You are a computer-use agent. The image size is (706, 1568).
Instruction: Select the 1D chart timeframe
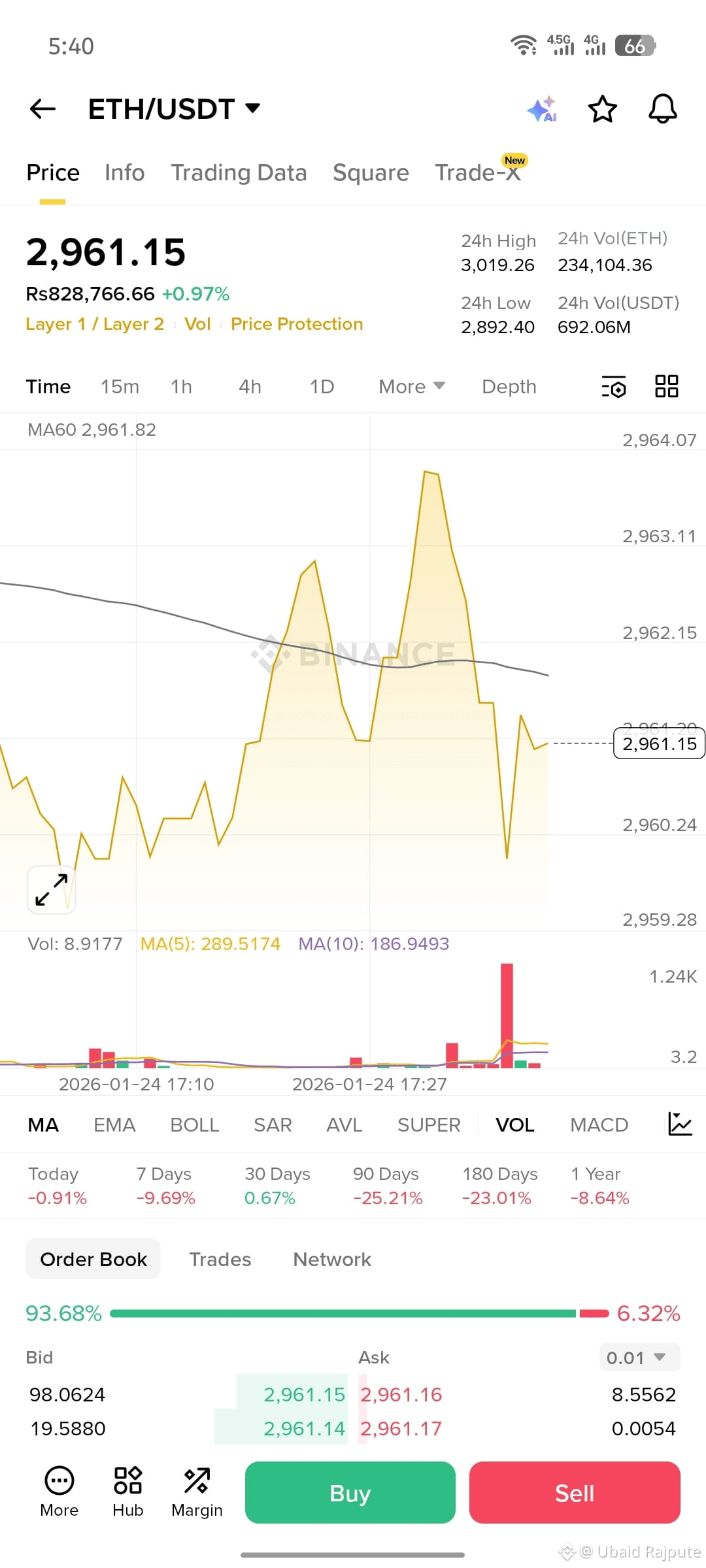point(321,387)
